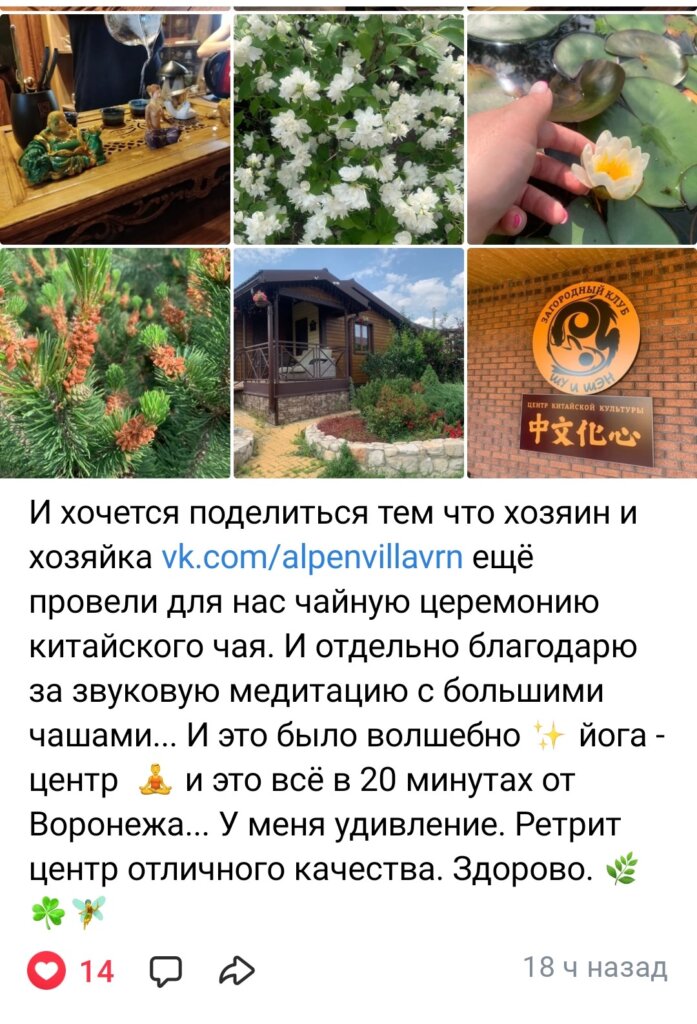Open the vk.com/alpenvillavrn link
This screenshot has width=697, height=1024.
tap(312, 557)
